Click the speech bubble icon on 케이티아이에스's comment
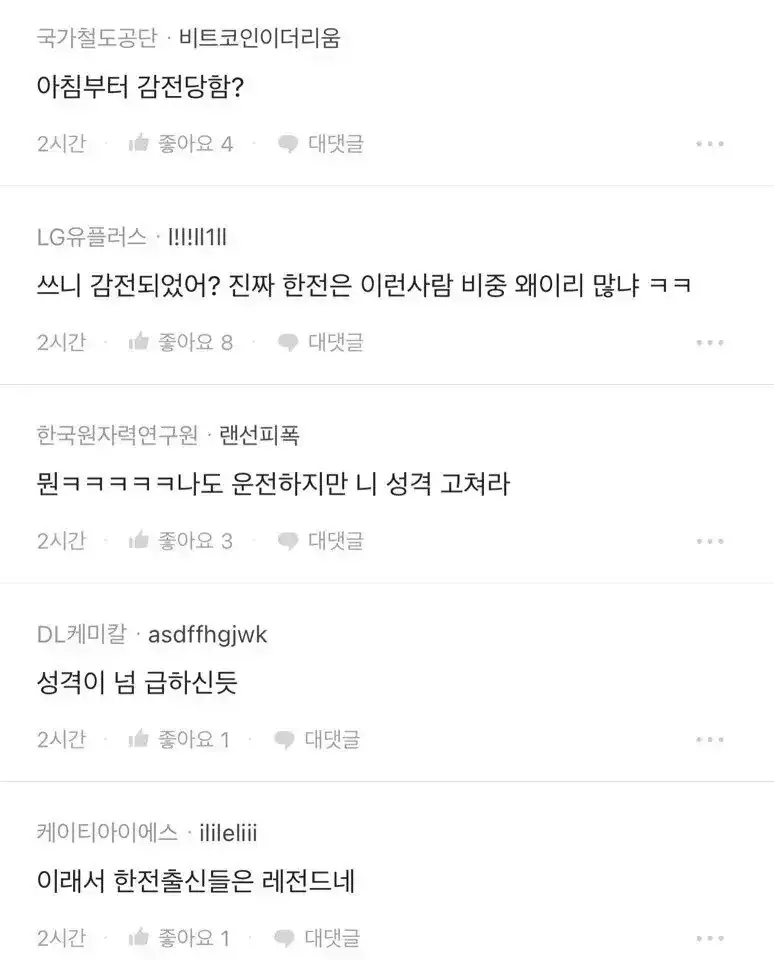This screenshot has height=960, width=774. click(289, 938)
